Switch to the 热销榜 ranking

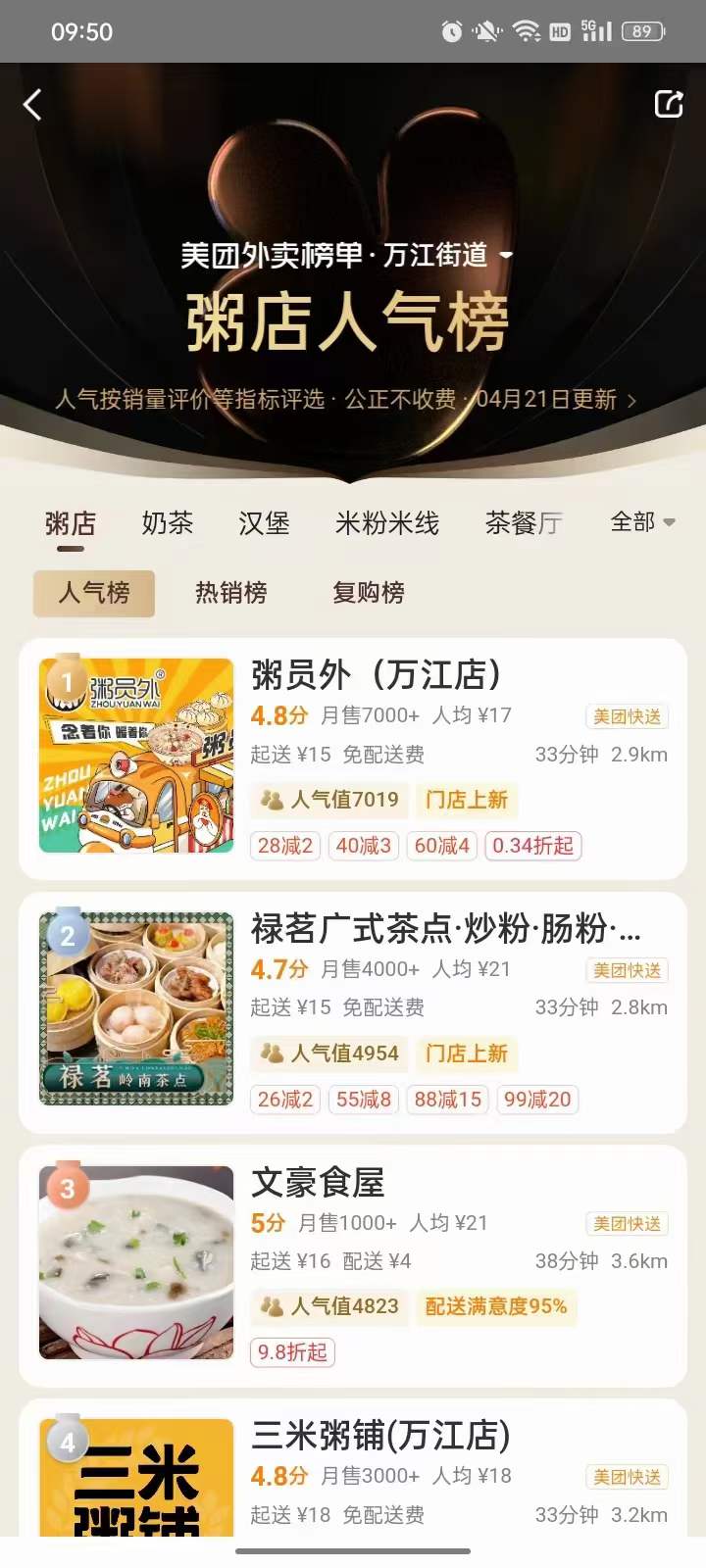tap(231, 593)
